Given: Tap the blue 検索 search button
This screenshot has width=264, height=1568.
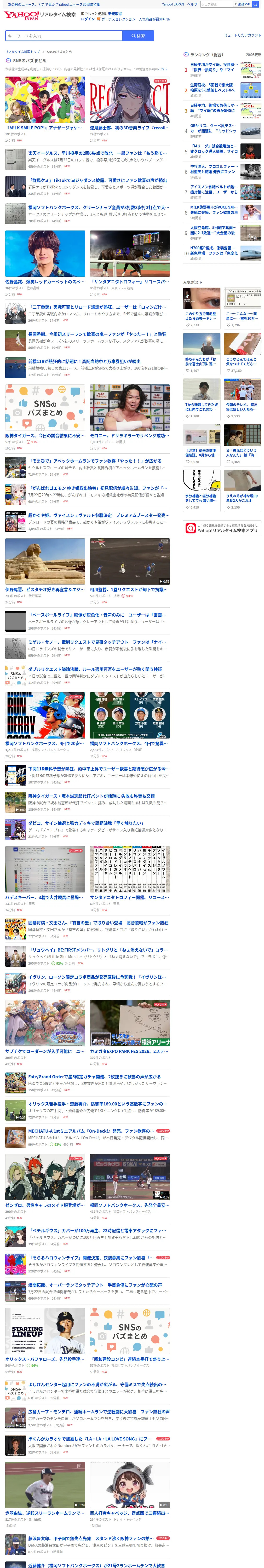Looking at the screenshot, I should [x=138, y=36].
